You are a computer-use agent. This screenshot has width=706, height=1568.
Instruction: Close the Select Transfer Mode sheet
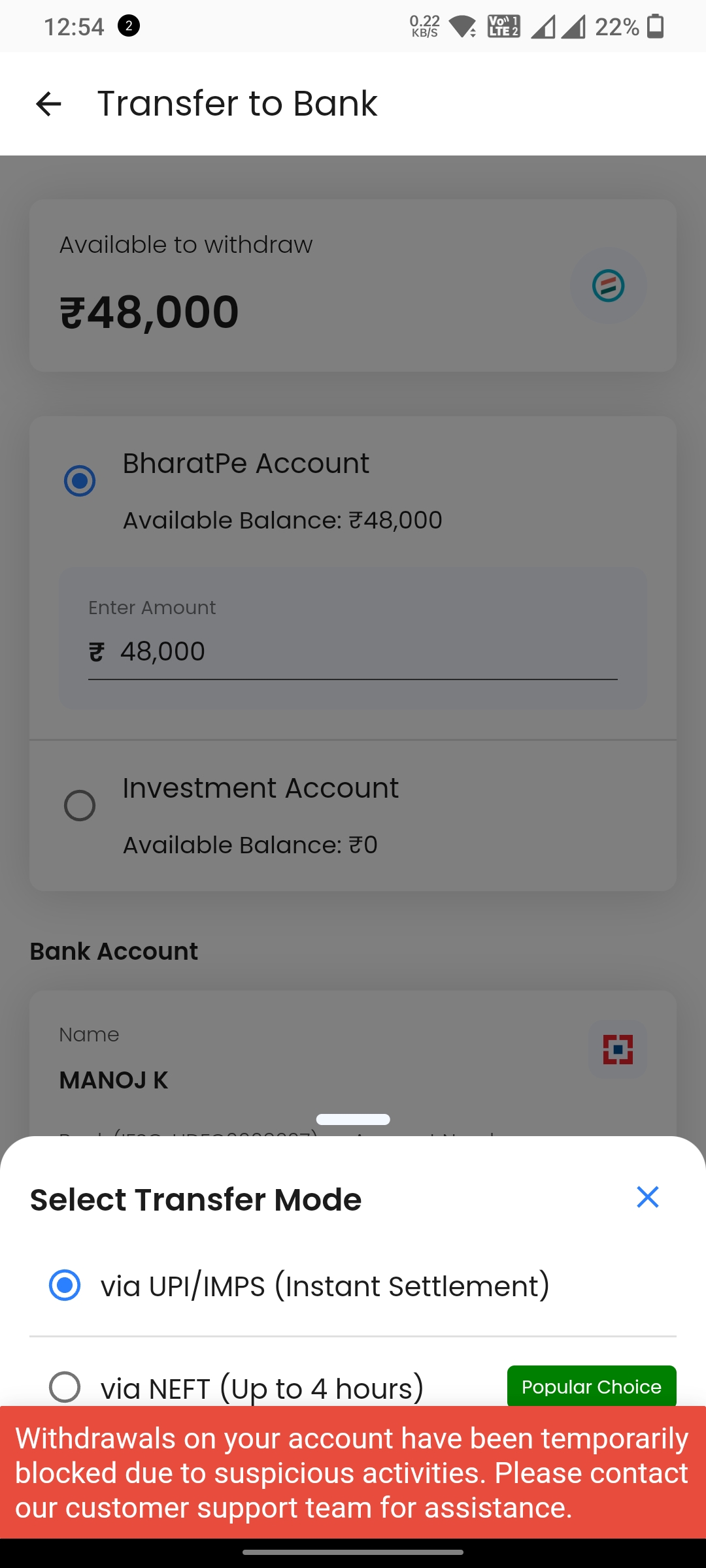click(647, 1197)
